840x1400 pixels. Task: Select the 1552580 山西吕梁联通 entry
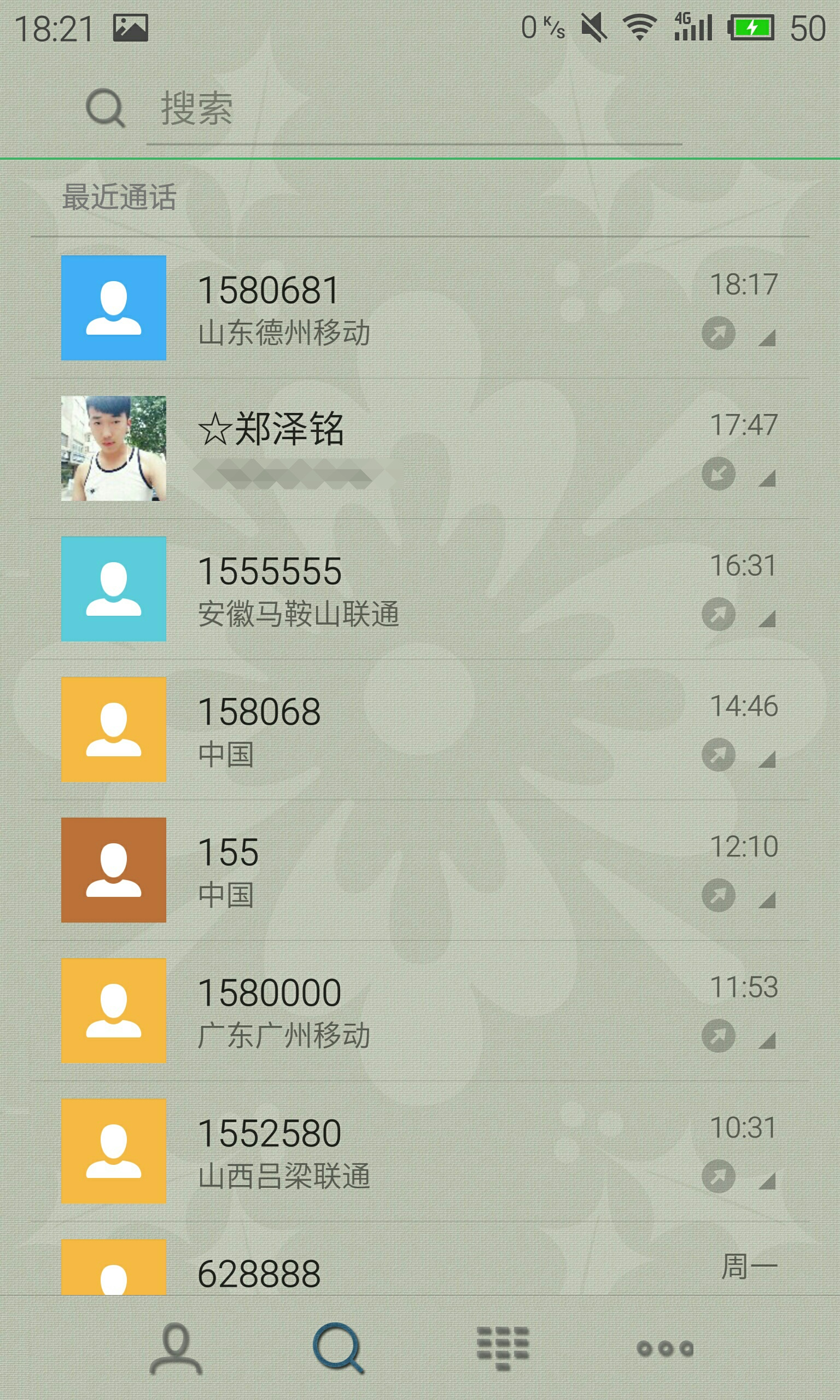pyautogui.click(x=420, y=1151)
